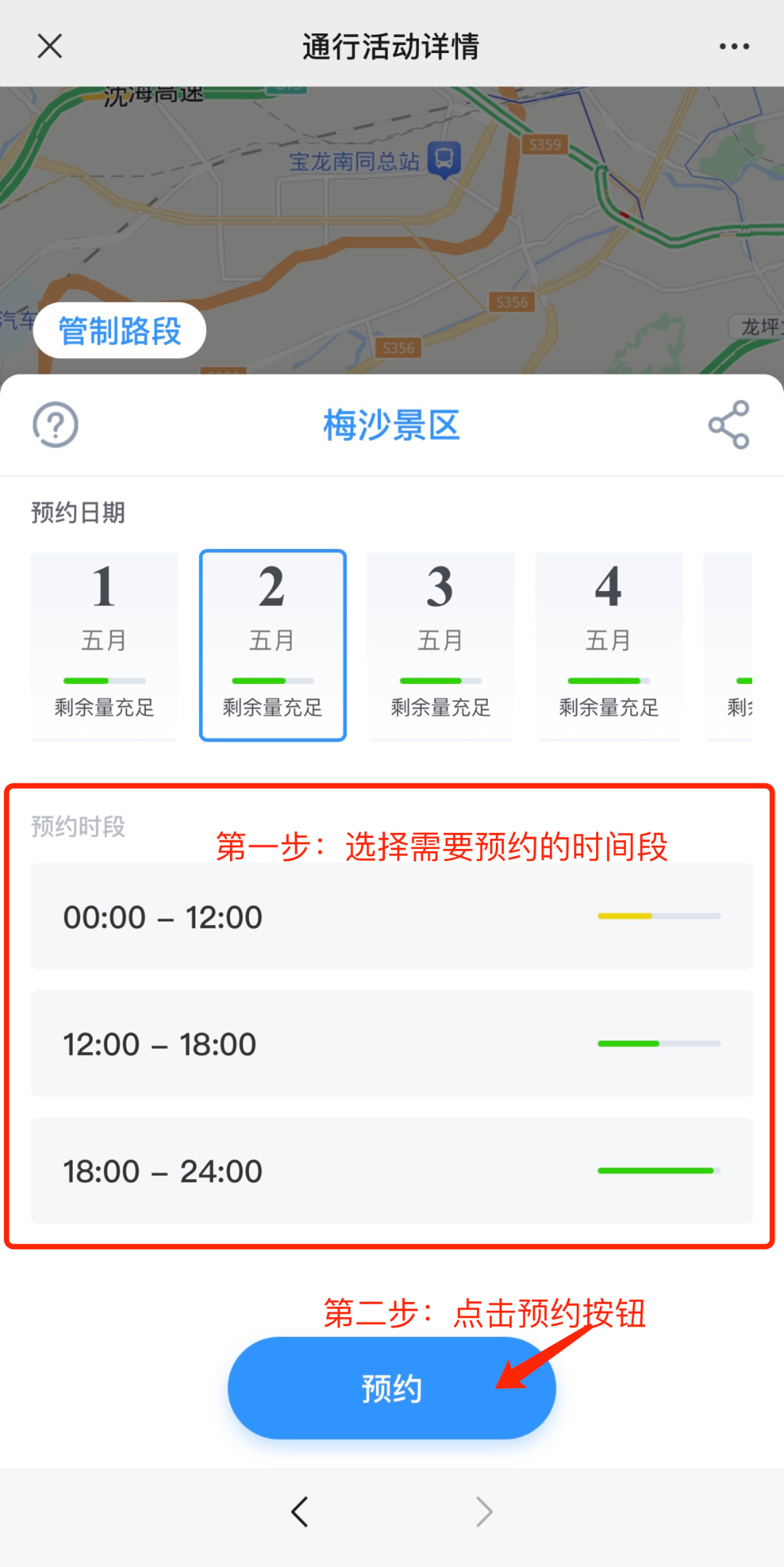Share the 梅沙景区 reservation page
Screen dimensions: 784x1567
[x=728, y=425]
